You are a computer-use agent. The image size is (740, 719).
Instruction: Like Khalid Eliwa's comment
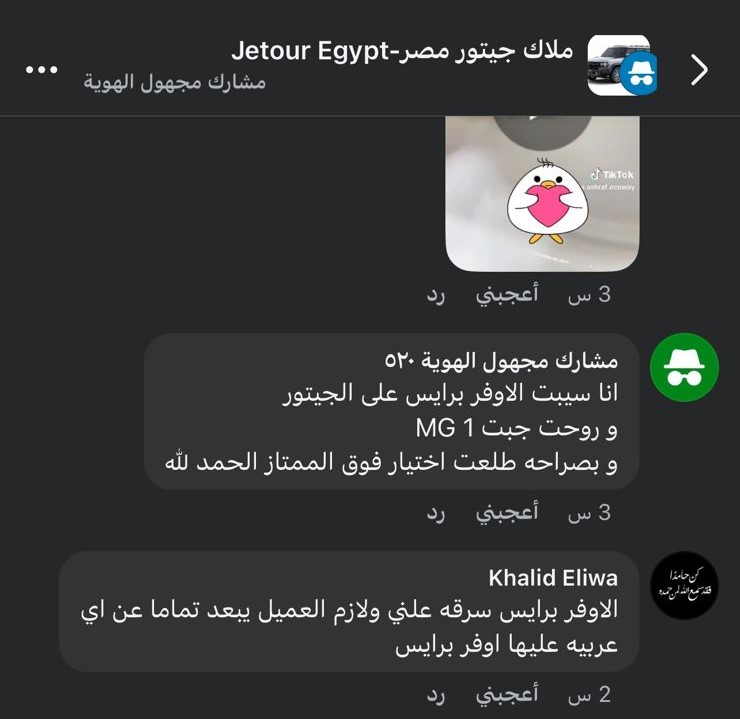click(x=506, y=694)
